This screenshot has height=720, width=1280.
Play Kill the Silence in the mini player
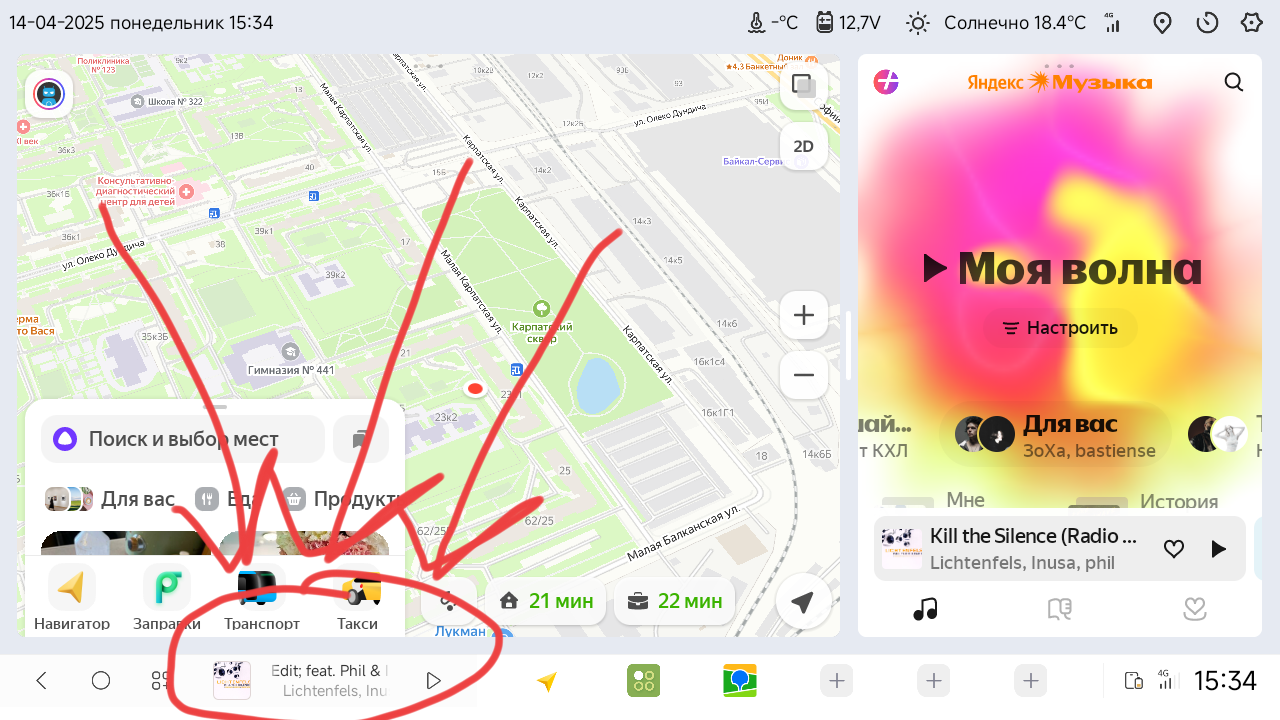coord(1218,549)
